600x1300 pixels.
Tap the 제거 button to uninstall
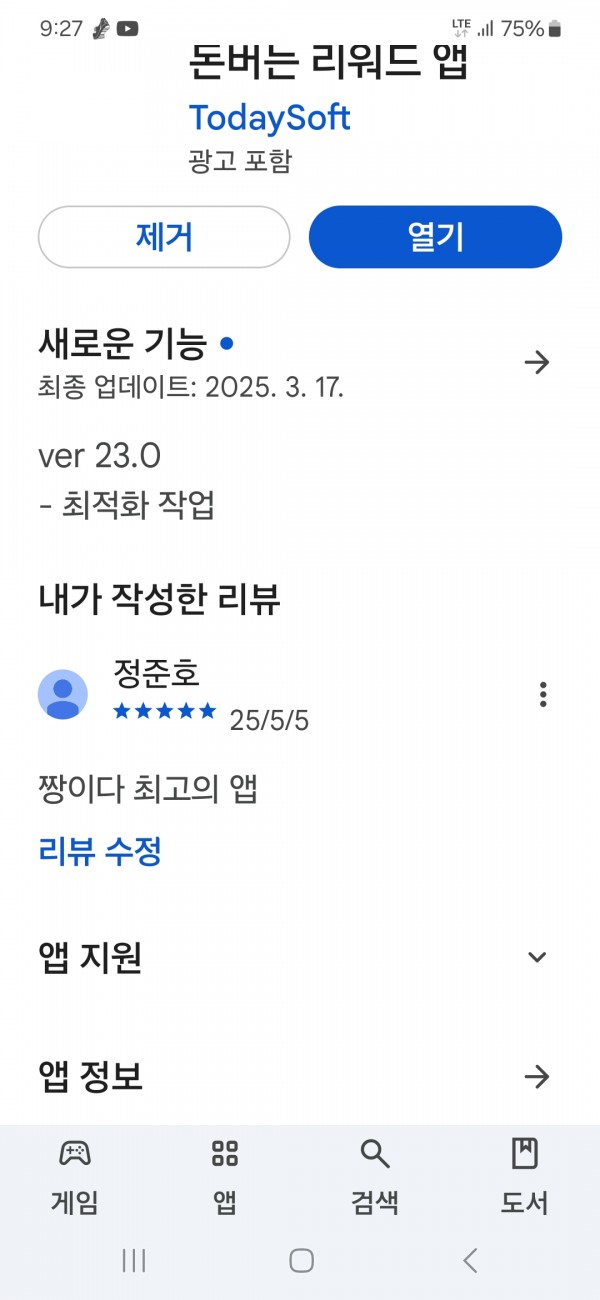click(164, 237)
